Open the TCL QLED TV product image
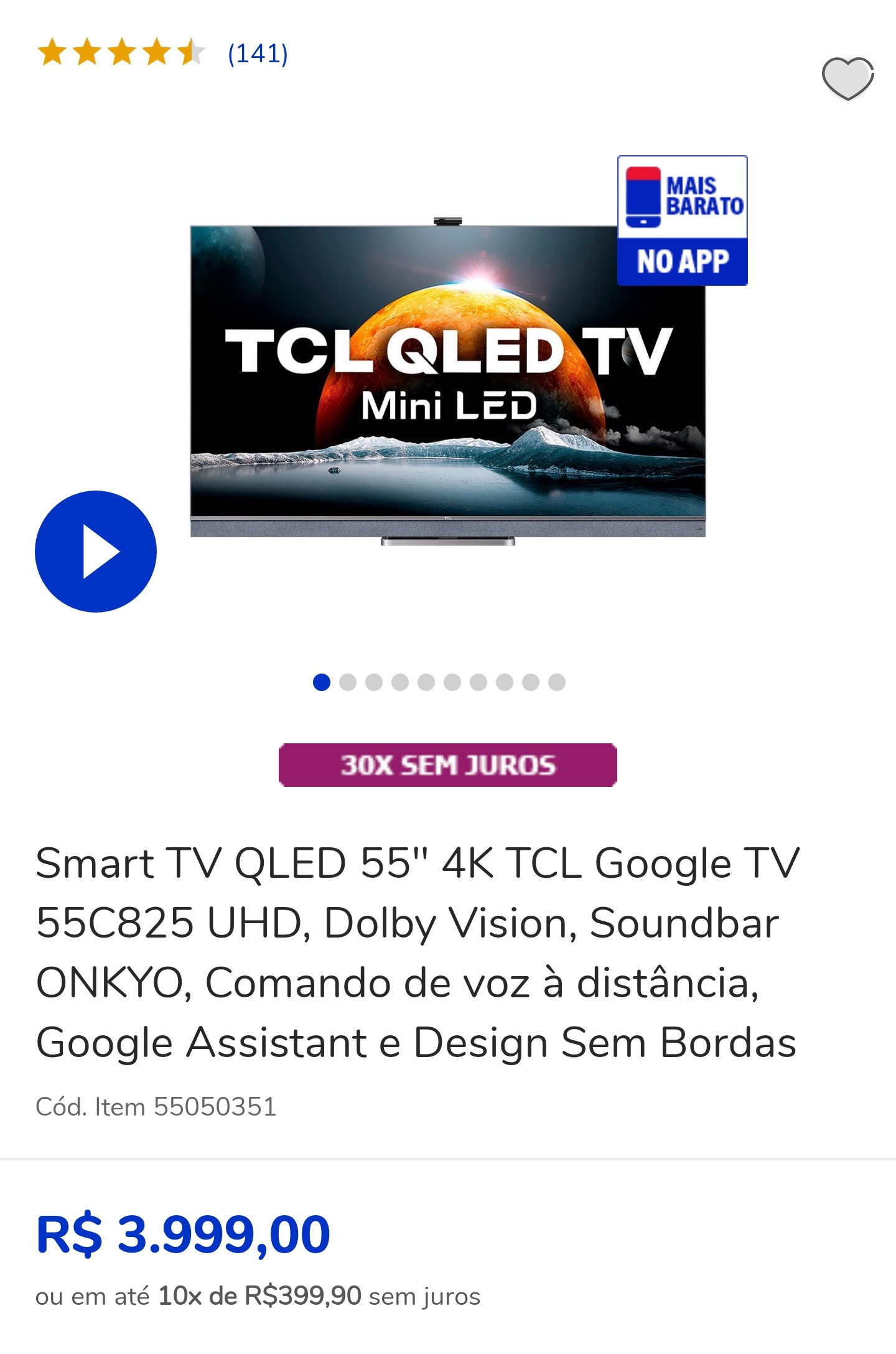The image size is (896, 1354). 448,381
